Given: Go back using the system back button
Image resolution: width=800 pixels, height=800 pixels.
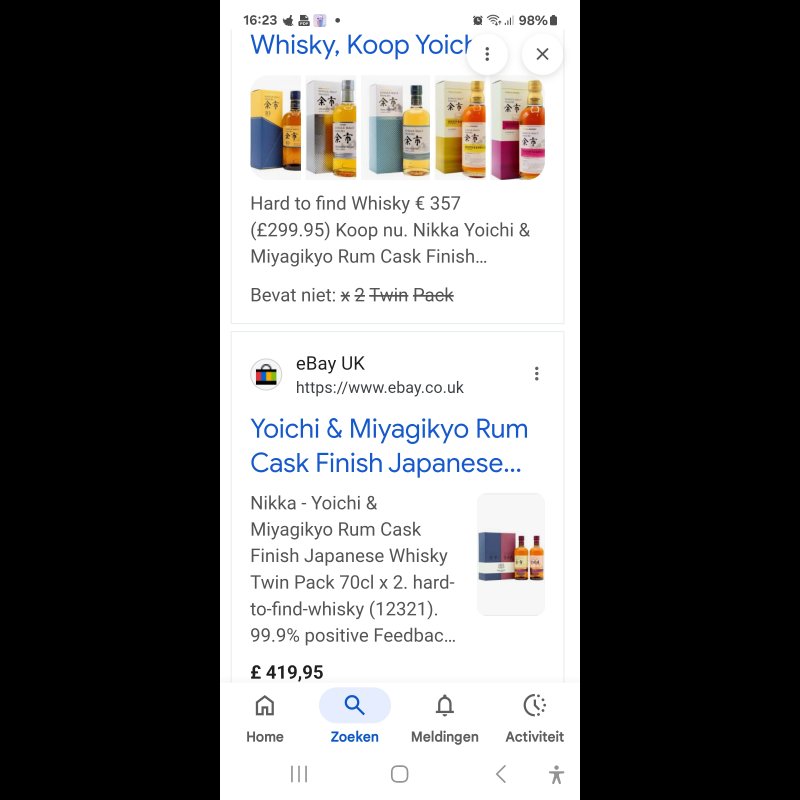Looking at the screenshot, I should pos(501,774).
